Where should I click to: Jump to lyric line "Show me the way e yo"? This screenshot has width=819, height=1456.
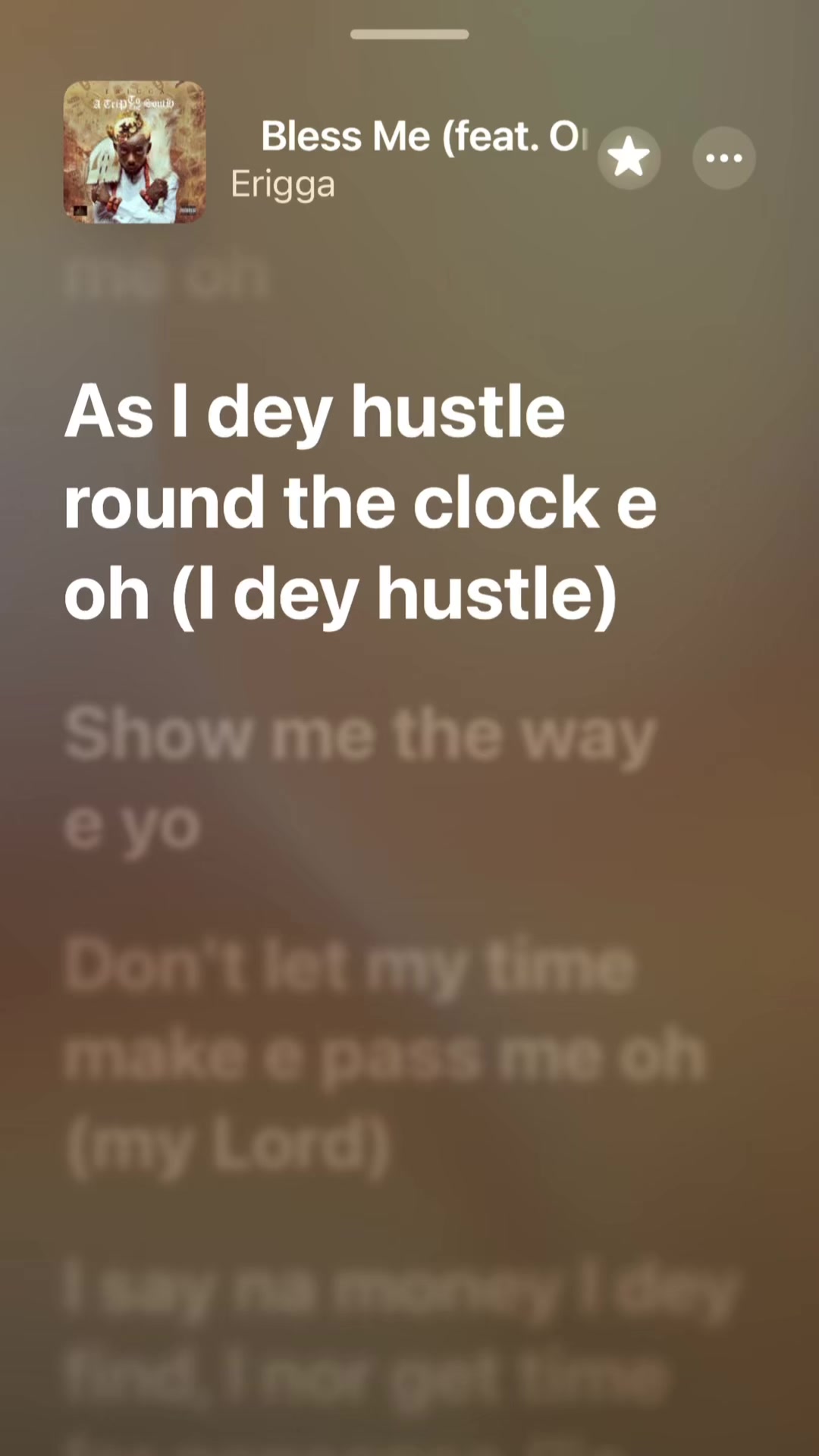click(x=360, y=779)
